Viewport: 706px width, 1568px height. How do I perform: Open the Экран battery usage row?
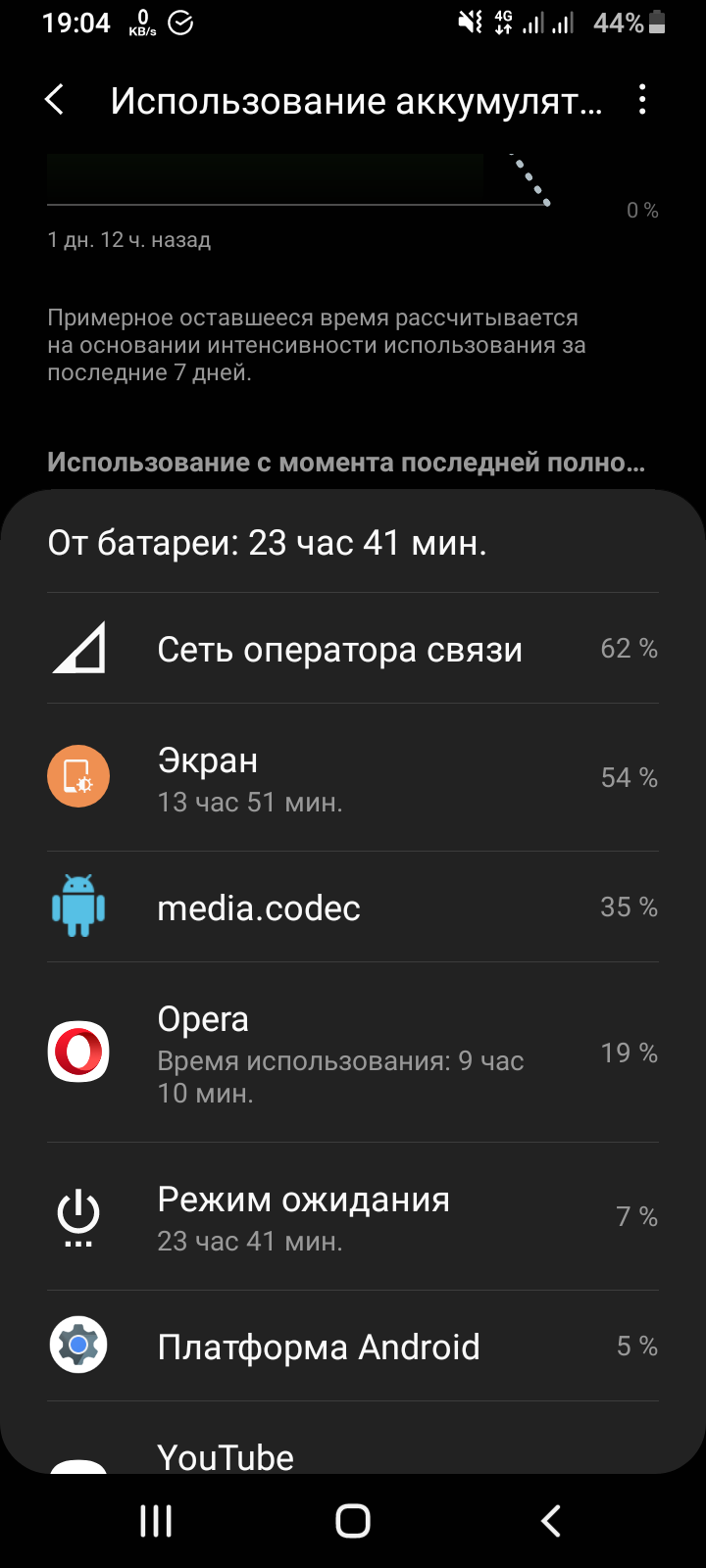click(353, 778)
